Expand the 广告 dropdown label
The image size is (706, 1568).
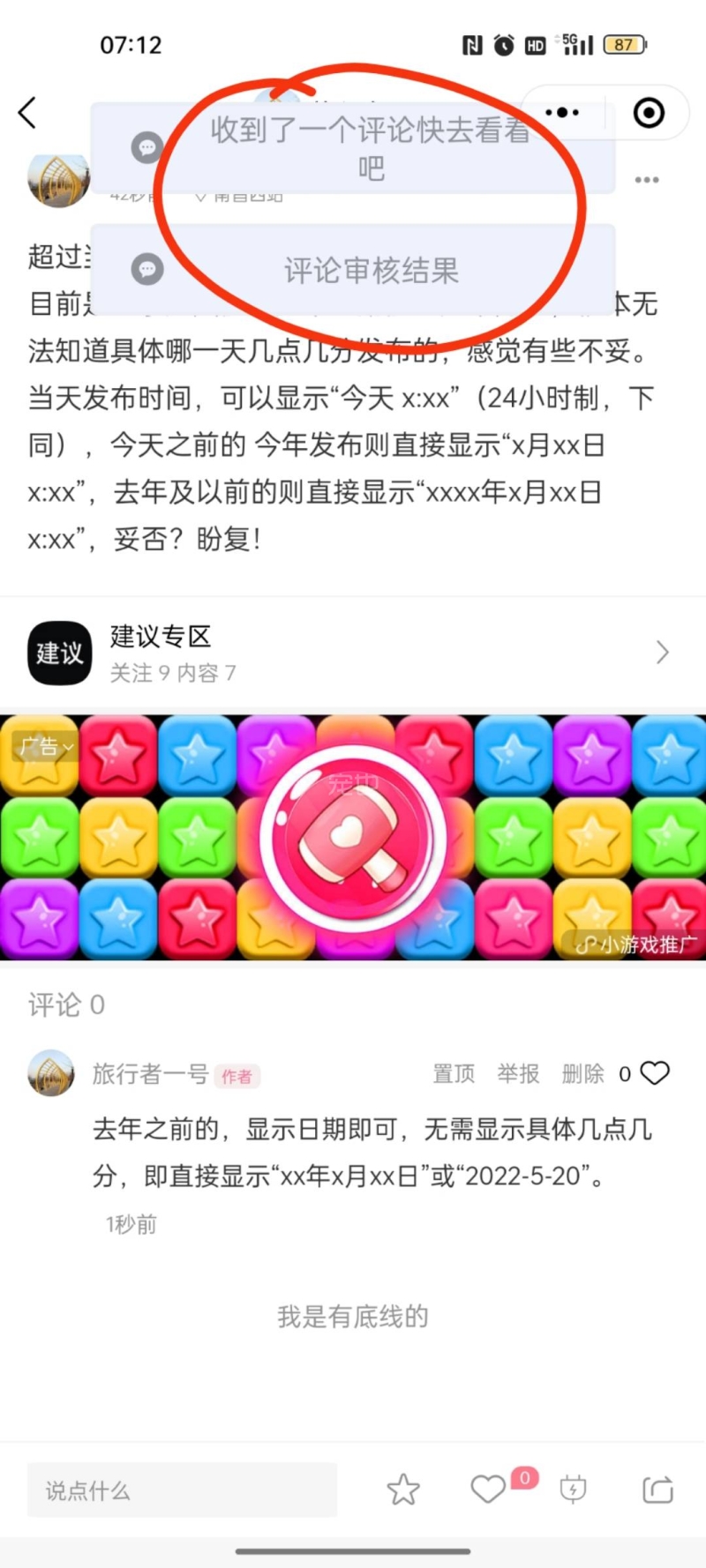[47, 748]
